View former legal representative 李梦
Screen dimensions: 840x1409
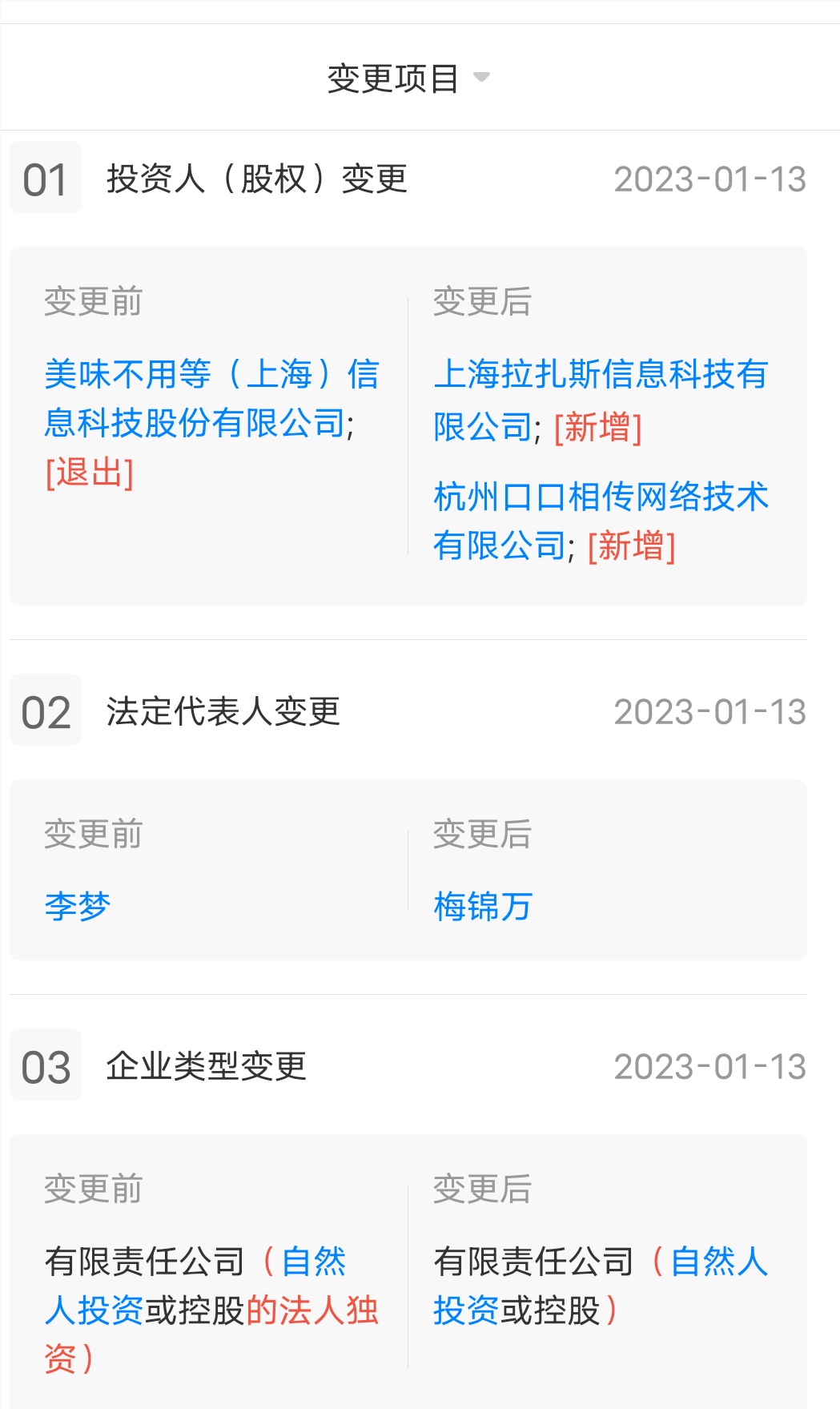tap(78, 906)
